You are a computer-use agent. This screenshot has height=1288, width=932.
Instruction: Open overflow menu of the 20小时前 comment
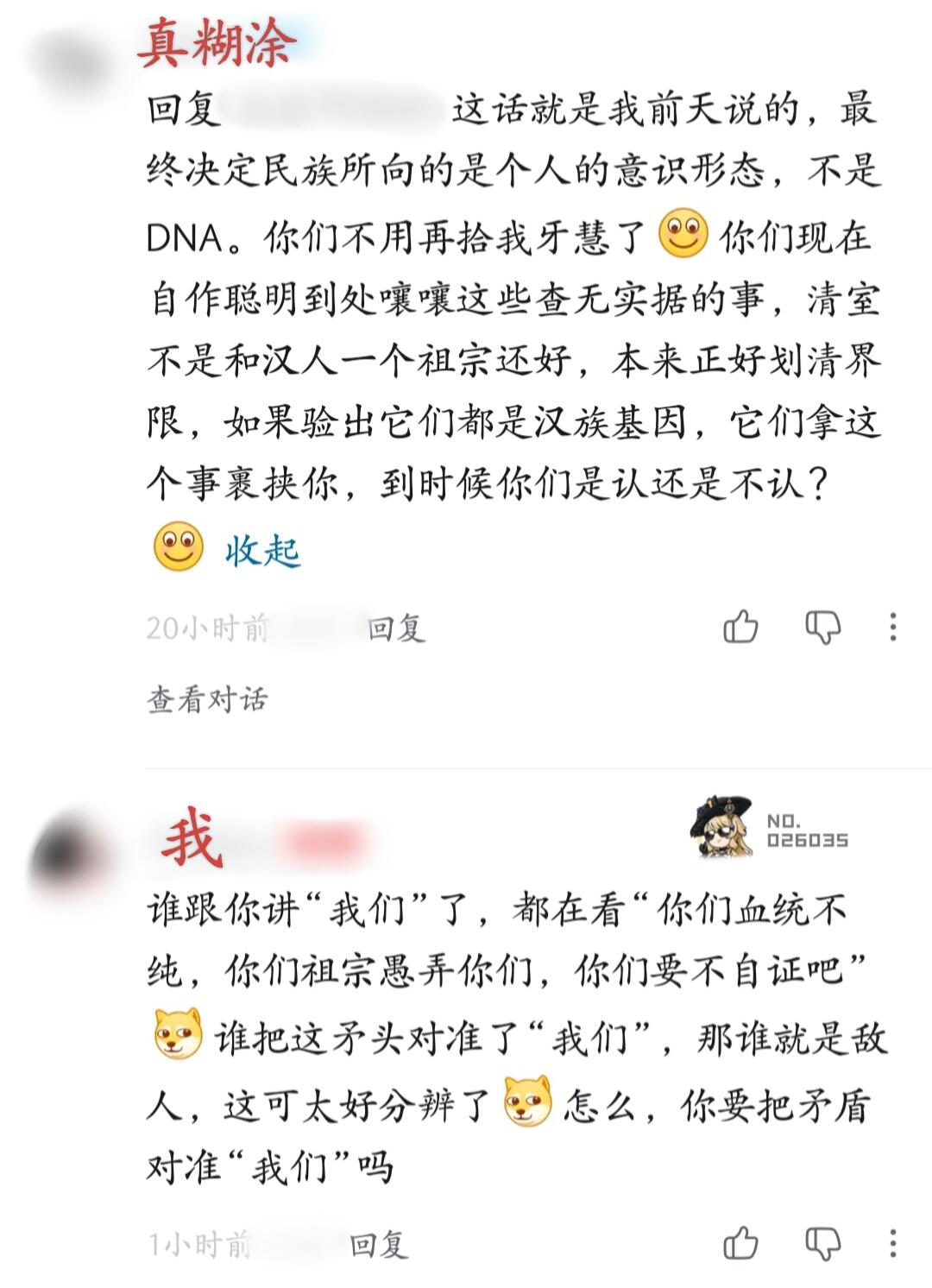pyautogui.click(x=893, y=627)
